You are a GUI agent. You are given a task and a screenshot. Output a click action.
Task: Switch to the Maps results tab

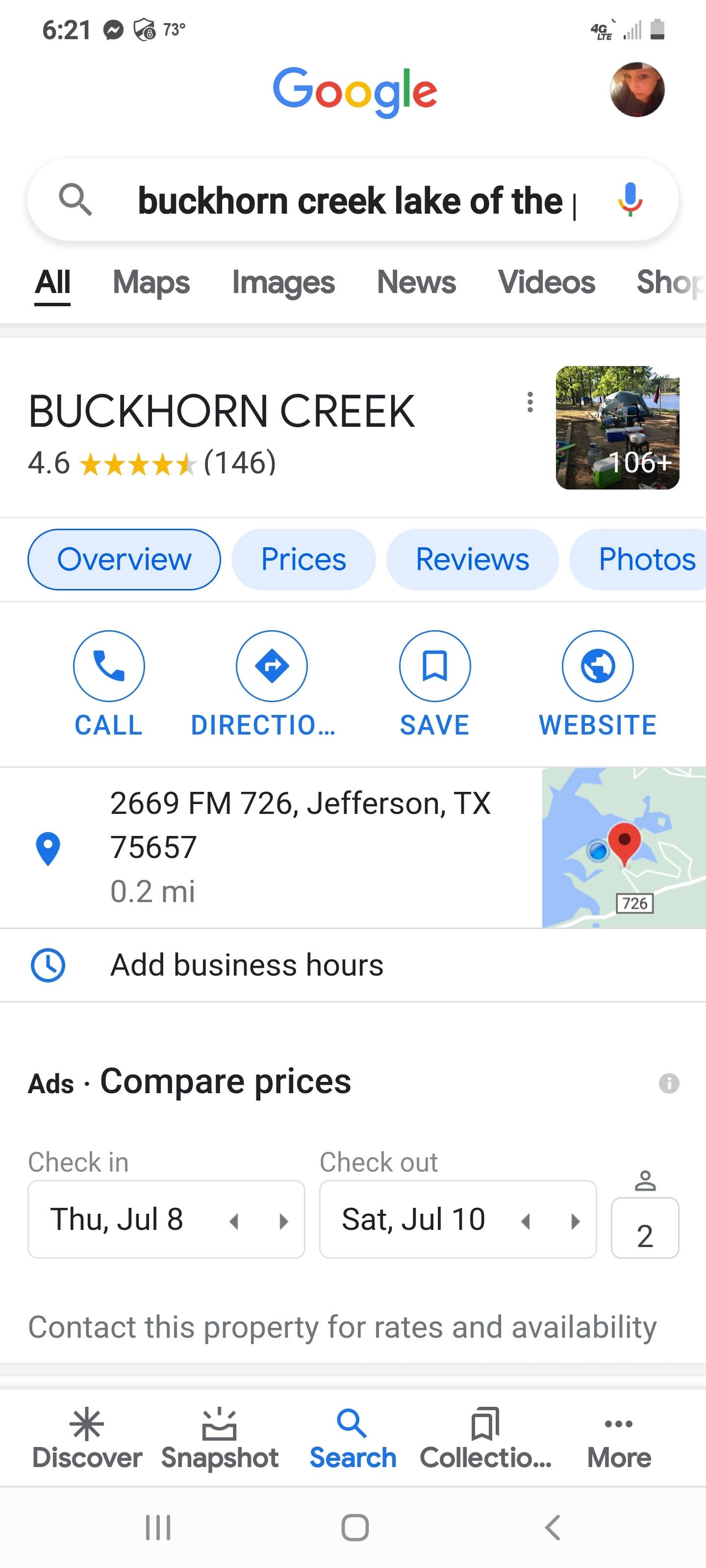tap(151, 283)
